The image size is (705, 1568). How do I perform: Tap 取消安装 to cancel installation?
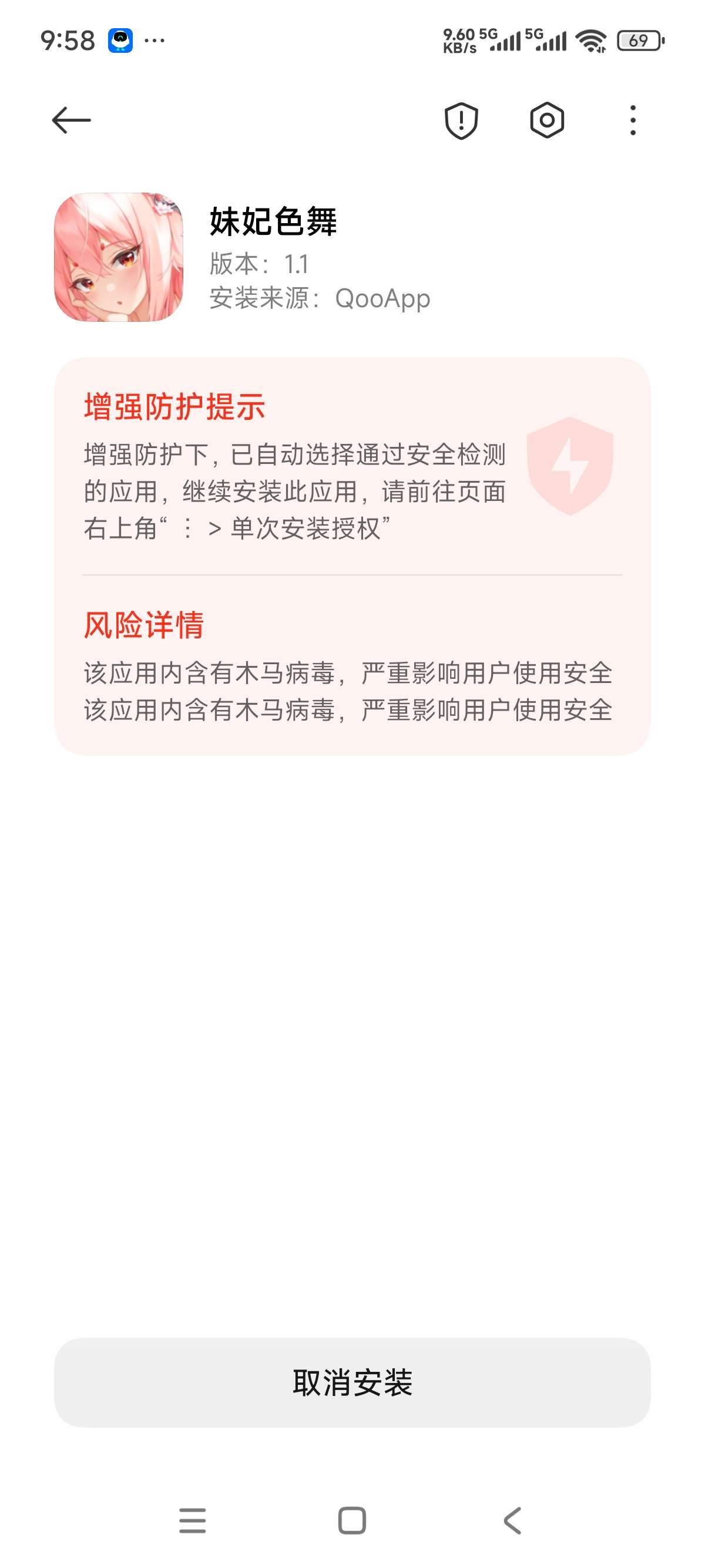point(352,1382)
